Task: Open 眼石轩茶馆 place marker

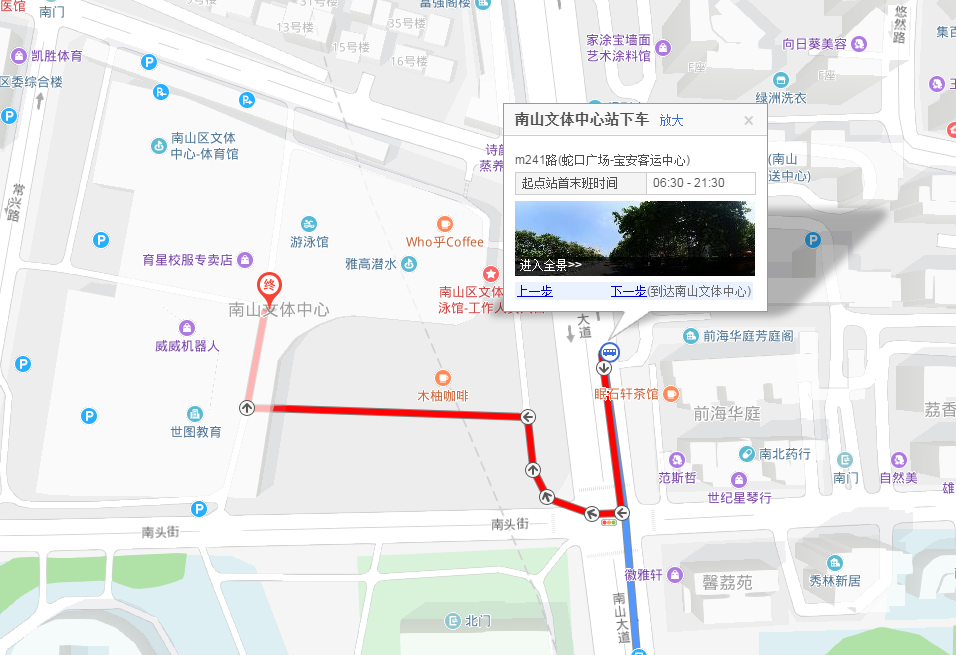Action: 671,393
